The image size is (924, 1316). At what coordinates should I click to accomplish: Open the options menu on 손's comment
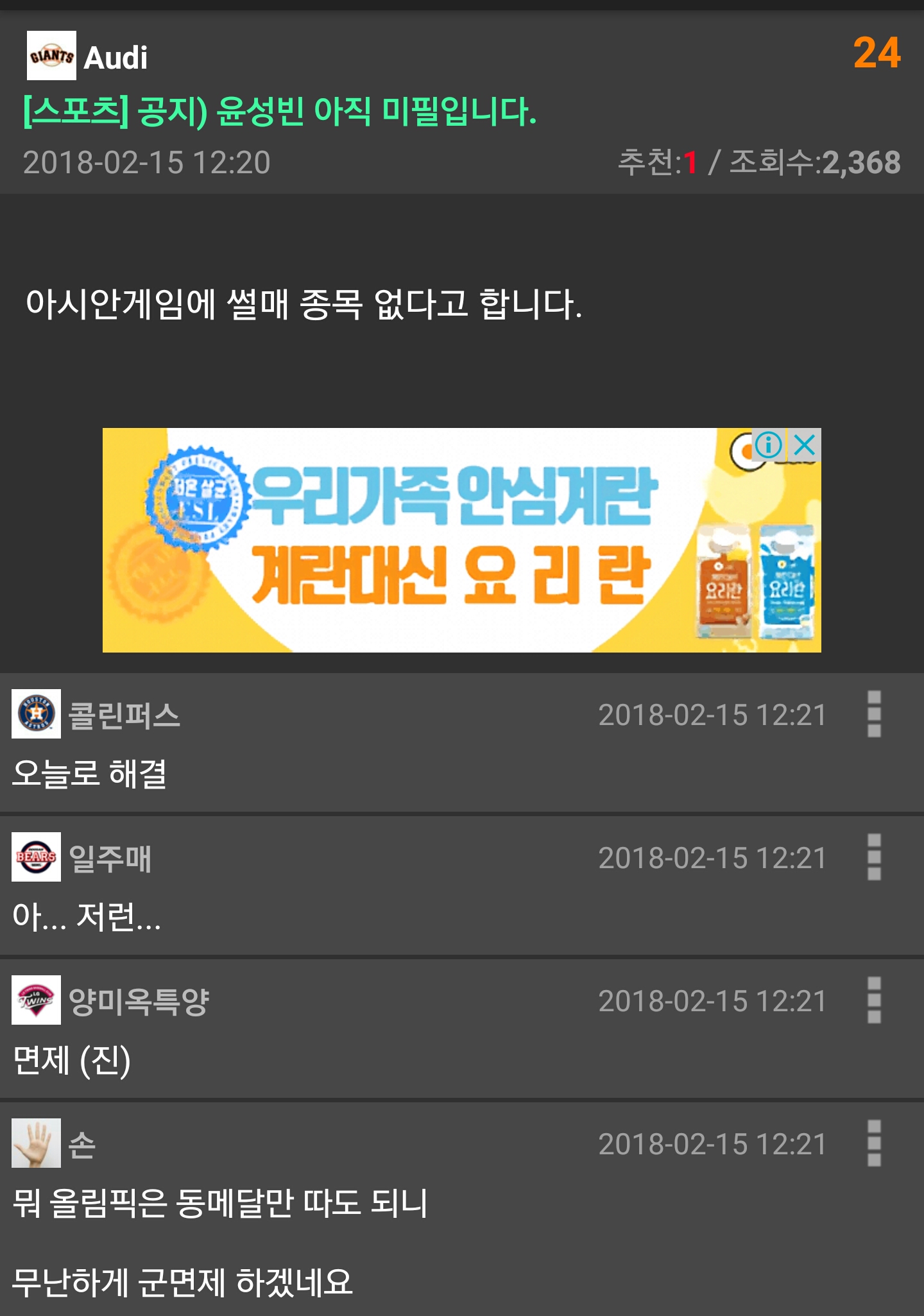point(873,1143)
